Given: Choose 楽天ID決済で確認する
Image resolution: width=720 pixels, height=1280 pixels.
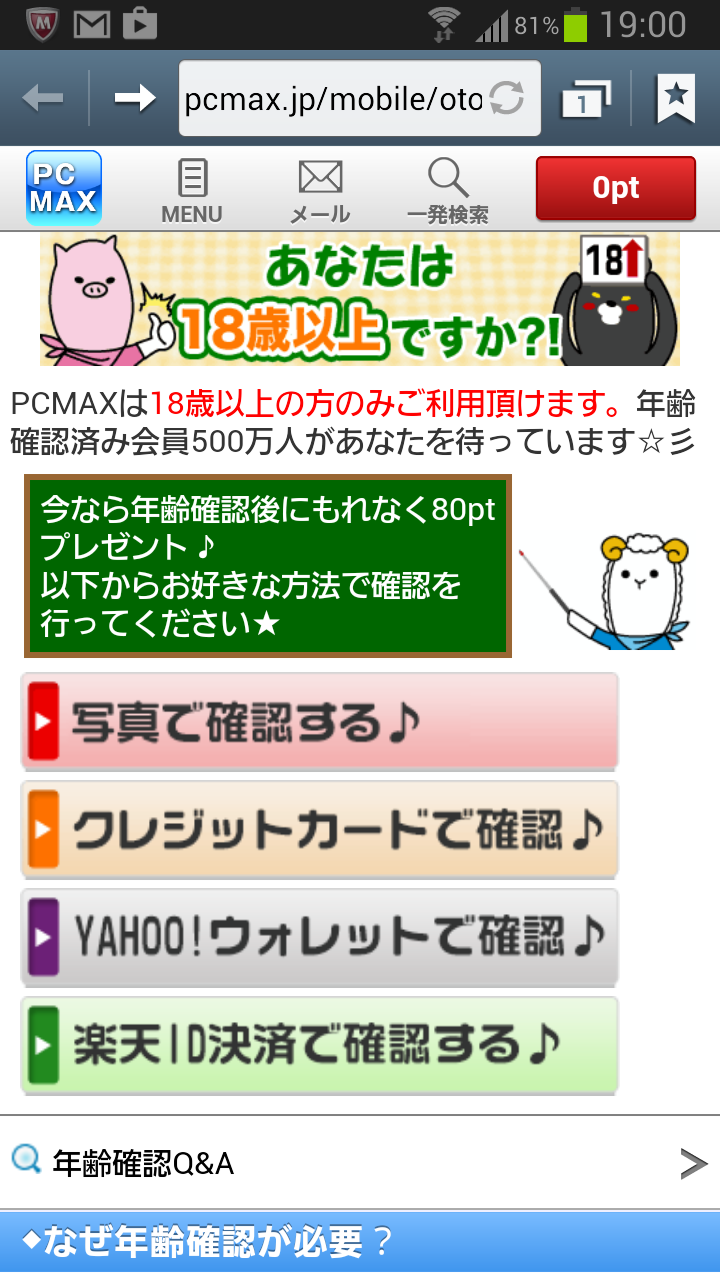Looking at the screenshot, I should pos(320,1045).
